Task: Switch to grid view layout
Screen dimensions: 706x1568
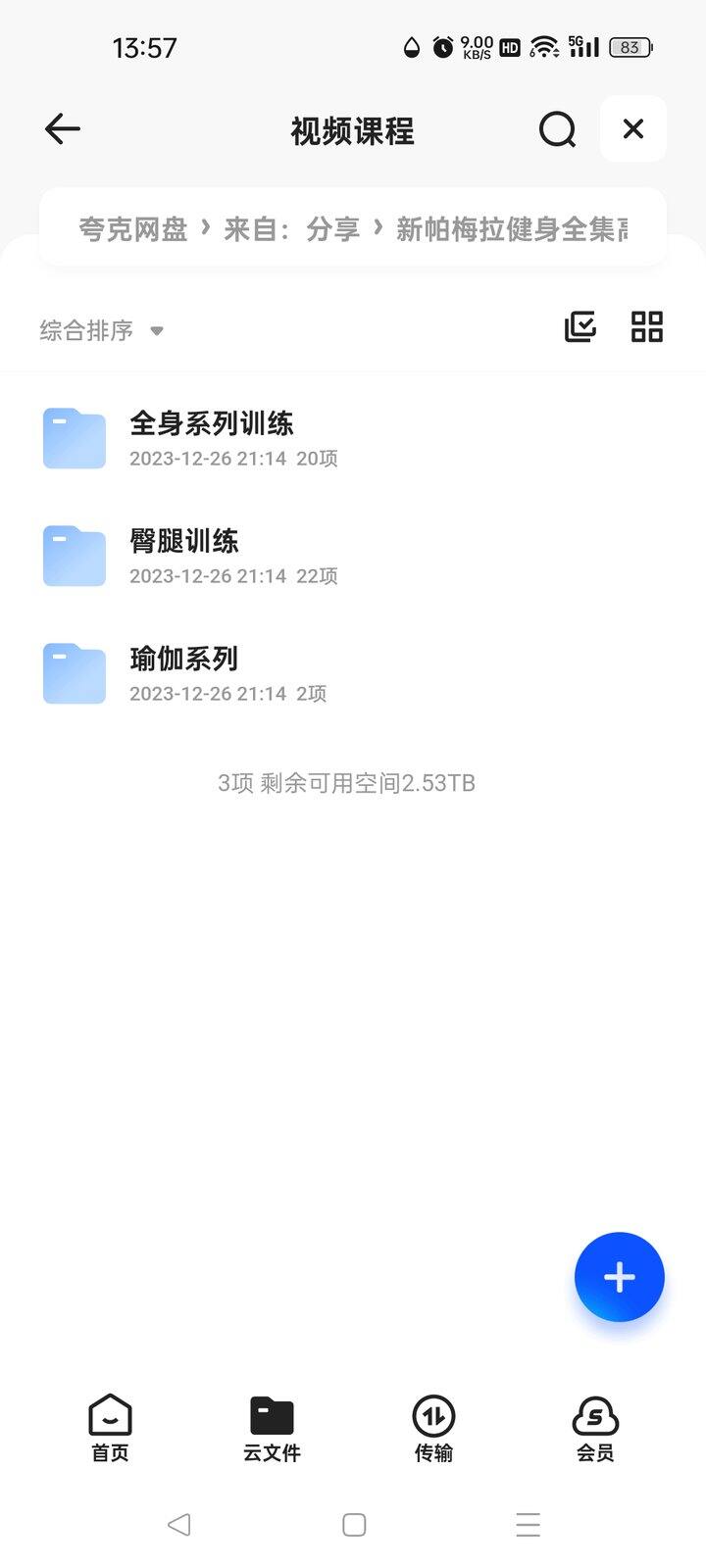Action: pyautogui.click(x=647, y=327)
